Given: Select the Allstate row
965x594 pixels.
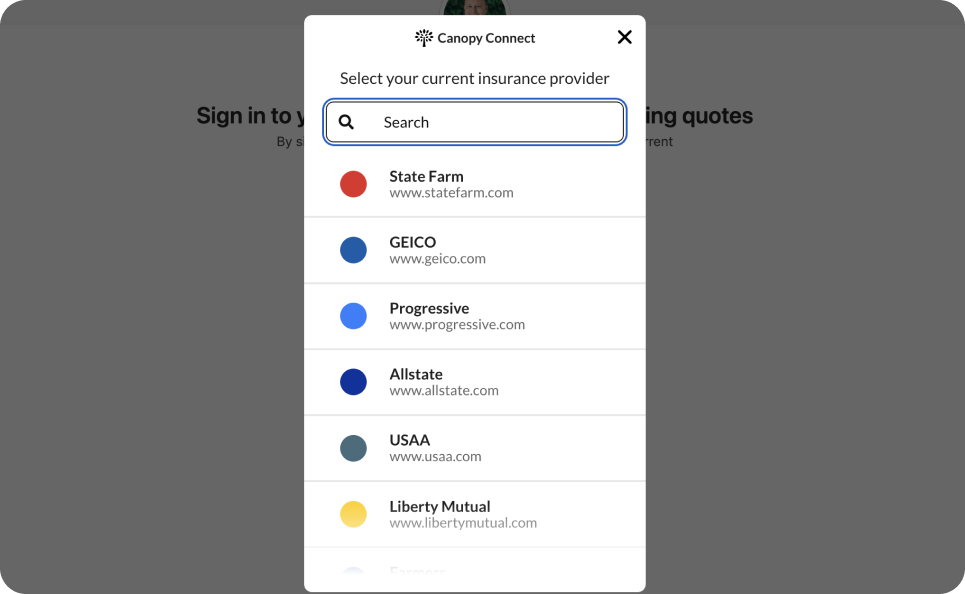Looking at the screenshot, I should [x=474, y=382].
